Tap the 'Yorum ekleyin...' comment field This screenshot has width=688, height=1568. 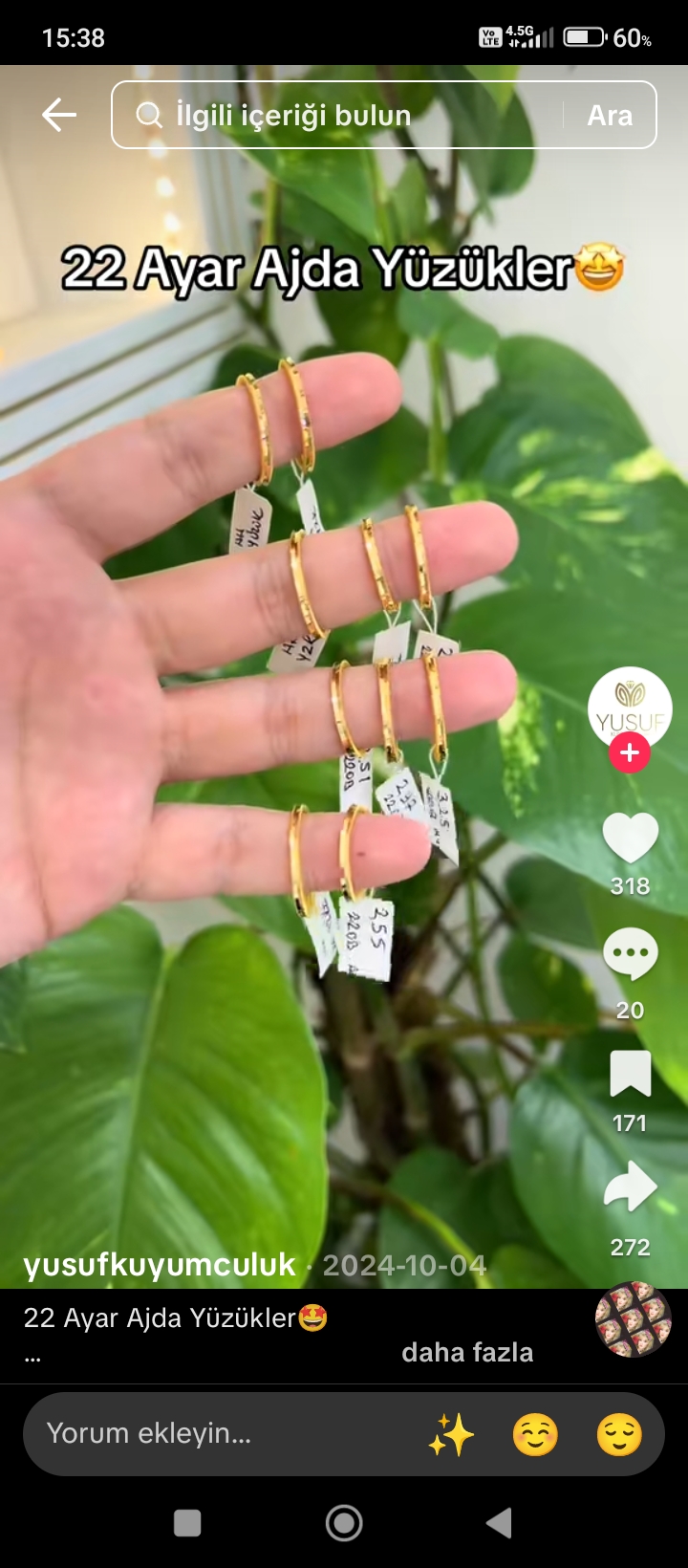(x=191, y=1433)
